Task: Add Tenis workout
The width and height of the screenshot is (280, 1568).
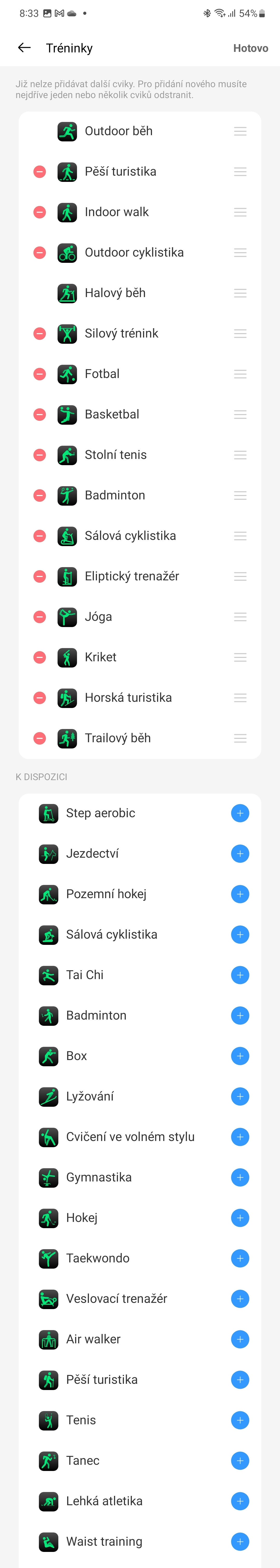Action: [x=240, y=1420]
